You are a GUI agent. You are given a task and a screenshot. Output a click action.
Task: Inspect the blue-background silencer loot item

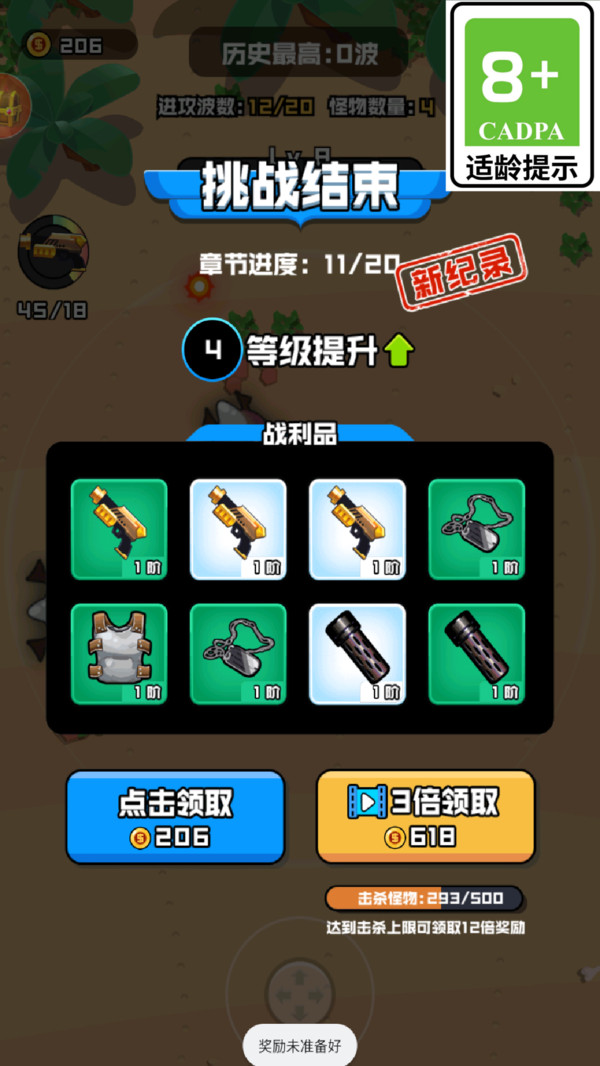tap(357, 653)
